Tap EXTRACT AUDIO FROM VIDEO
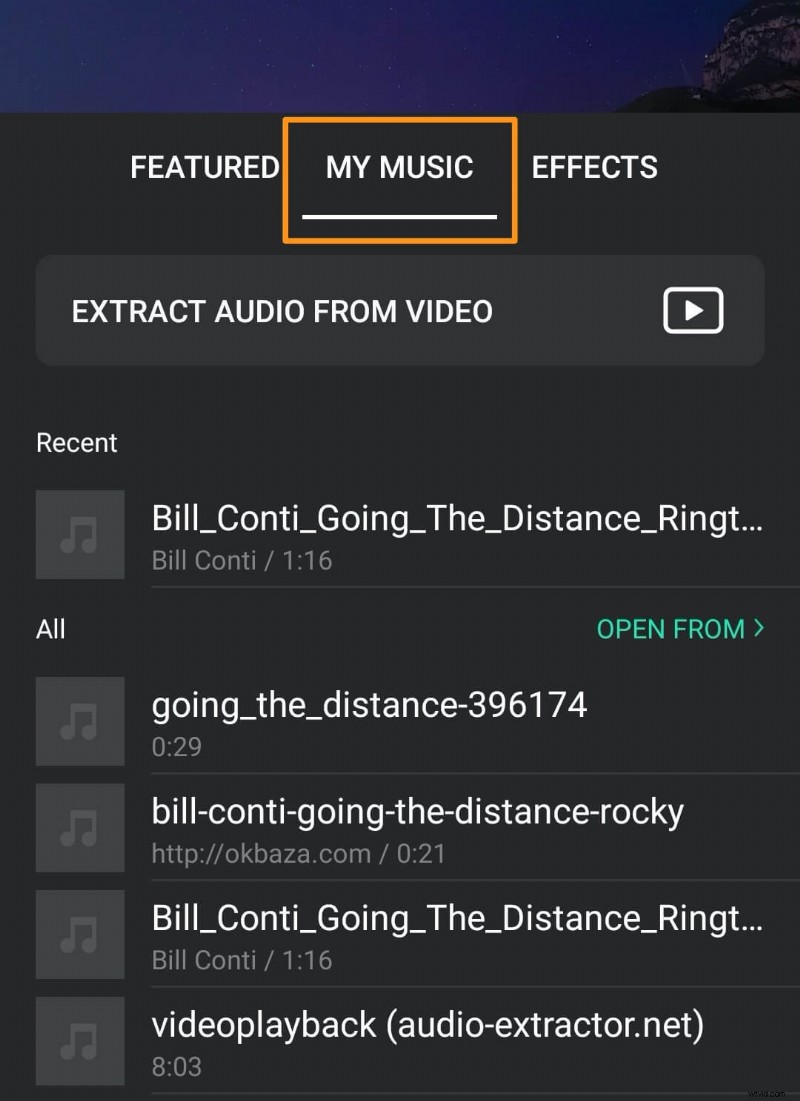The image size is (800, 1101). click(x=282, y=310)
